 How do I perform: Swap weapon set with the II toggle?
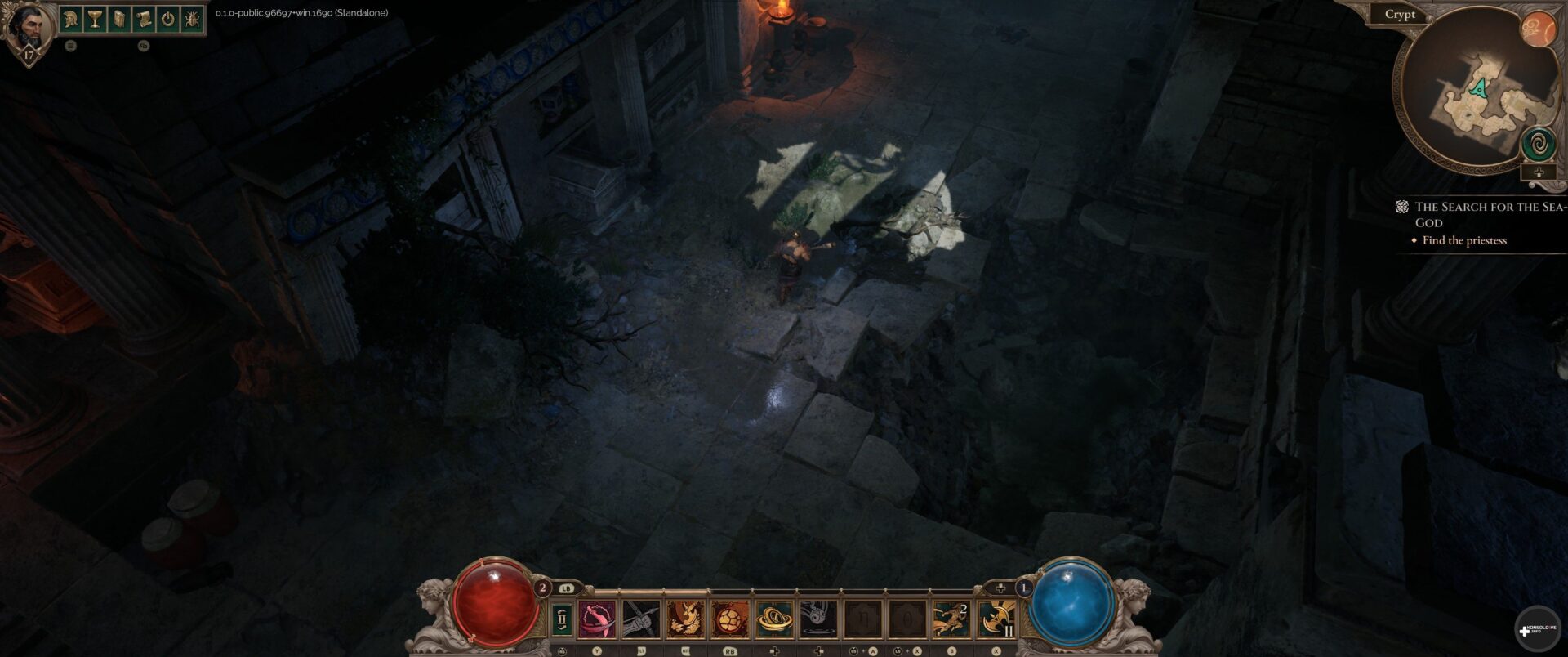coord(562,619)
